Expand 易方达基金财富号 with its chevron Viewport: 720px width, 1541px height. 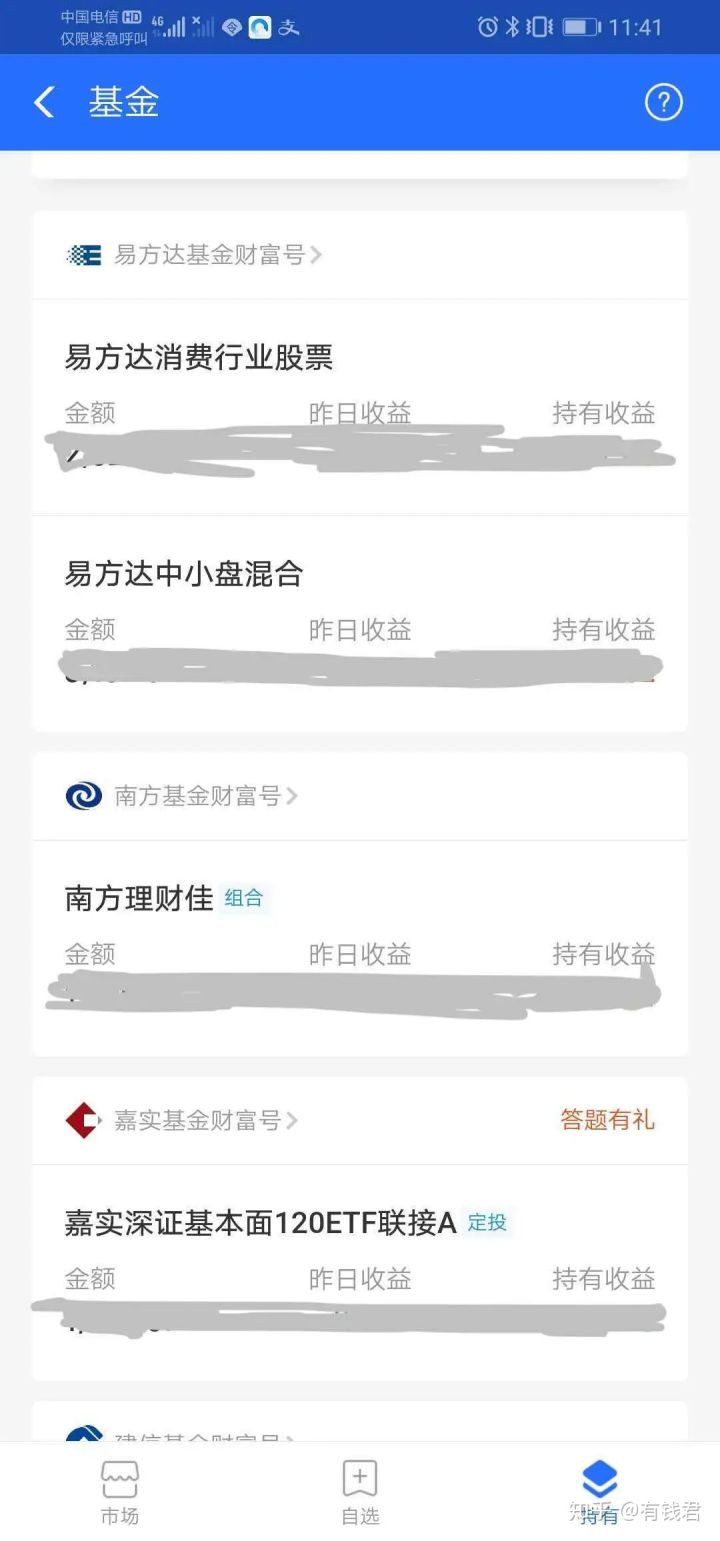pos(317,255)
